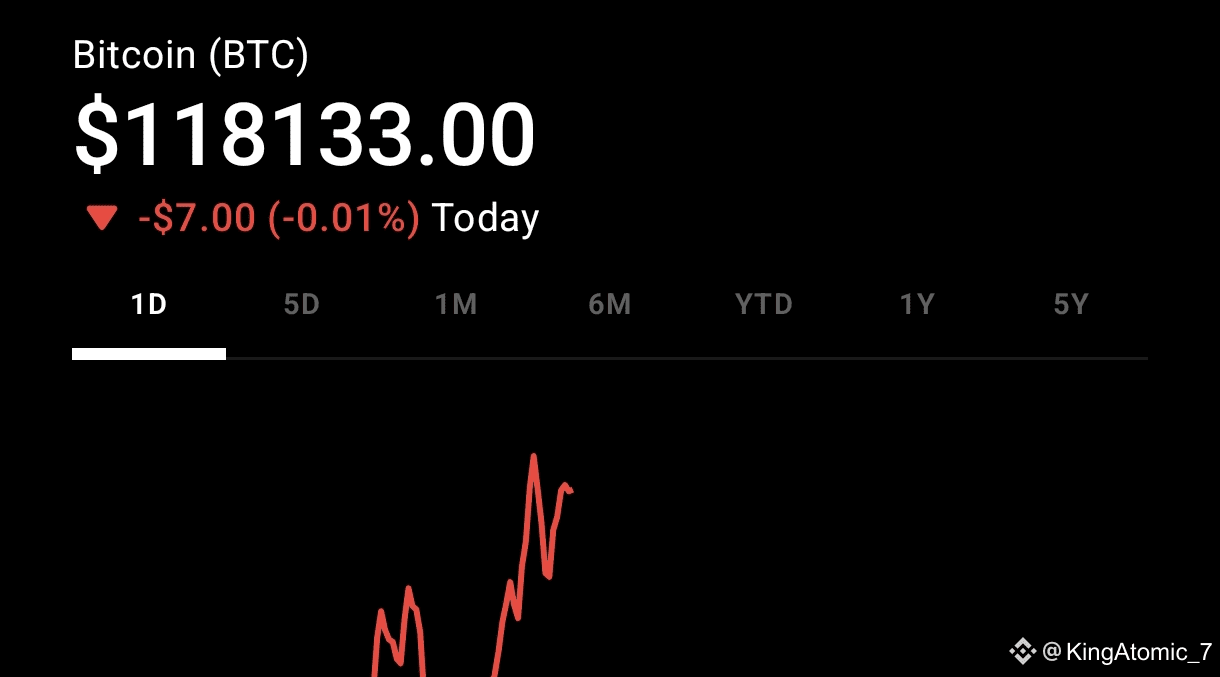
Task: View the YTD price range
Action: pos(764,305)
